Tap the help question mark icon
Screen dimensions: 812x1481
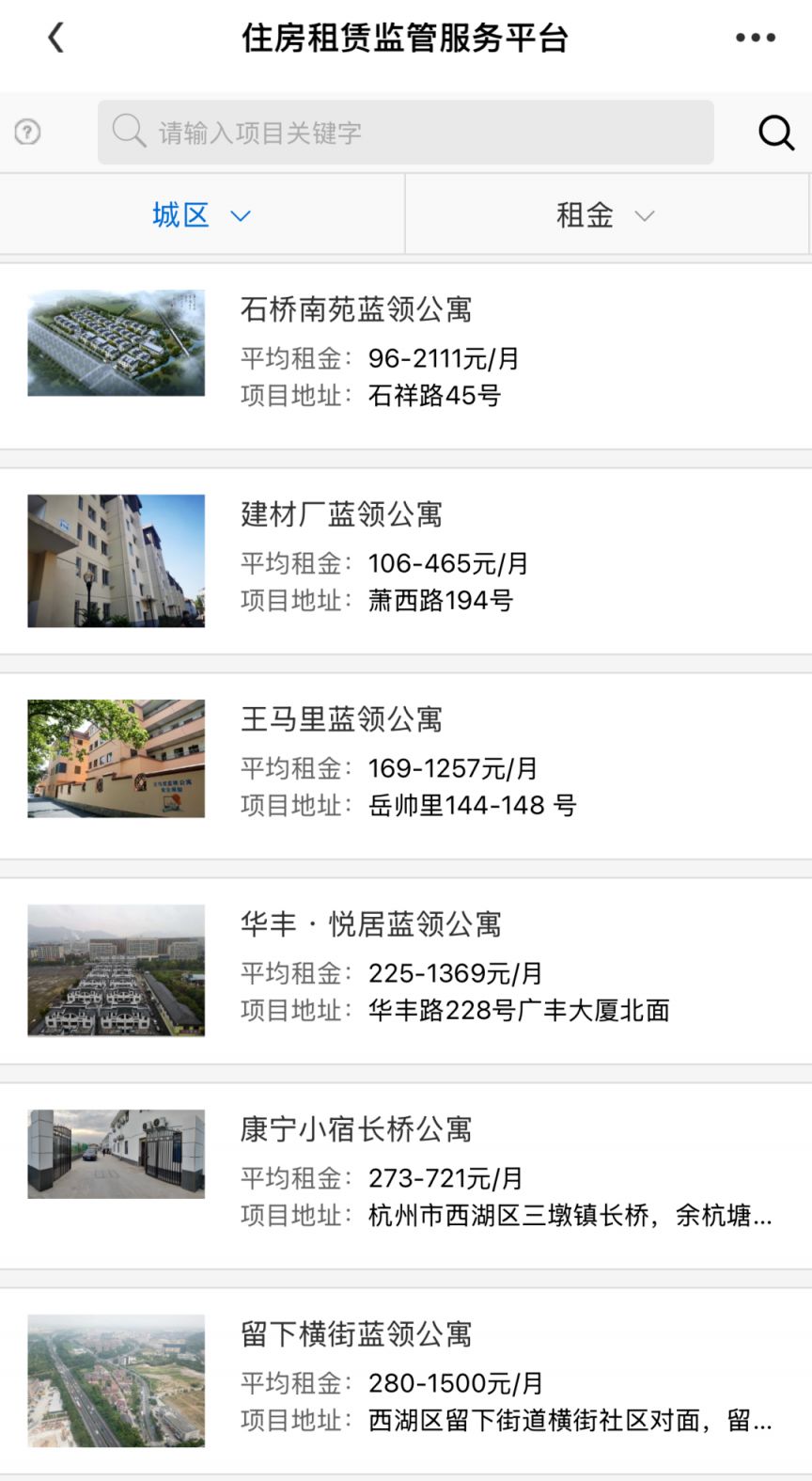click(27, 133)
